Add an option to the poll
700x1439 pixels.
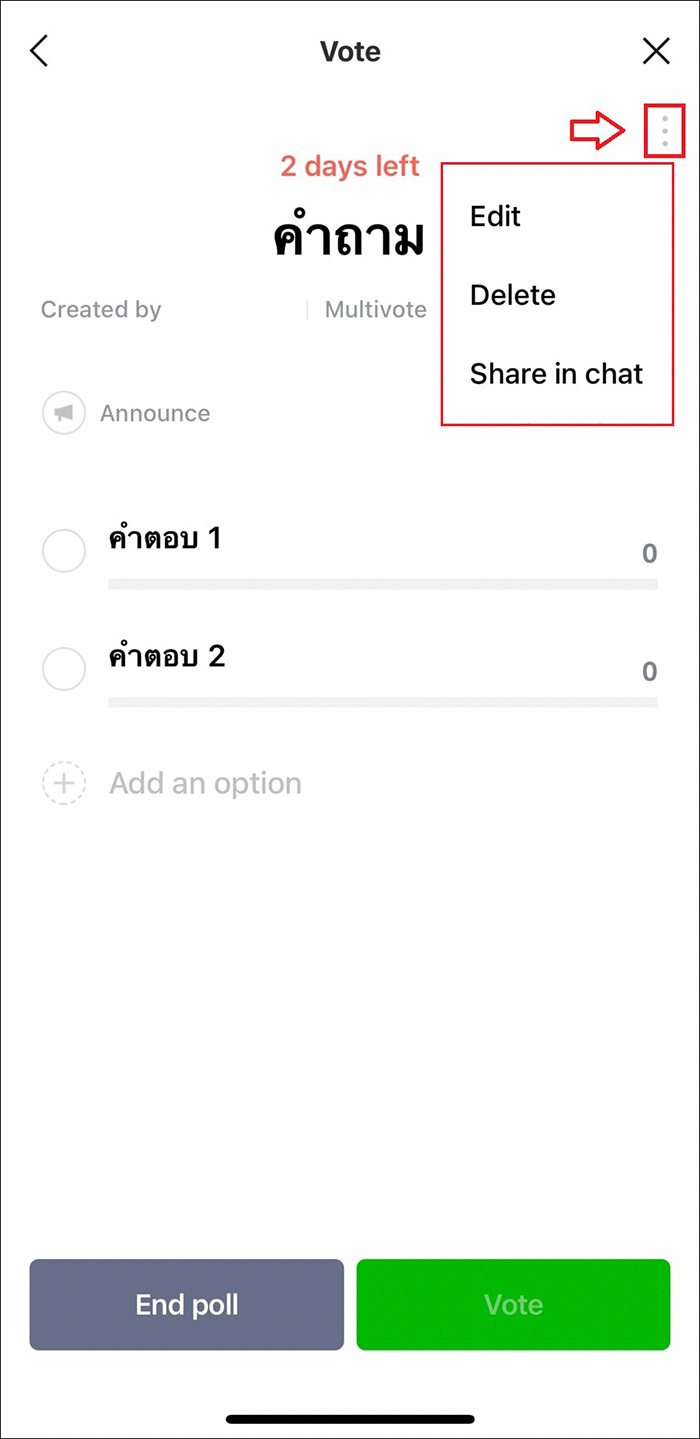(x=172, y=783)
